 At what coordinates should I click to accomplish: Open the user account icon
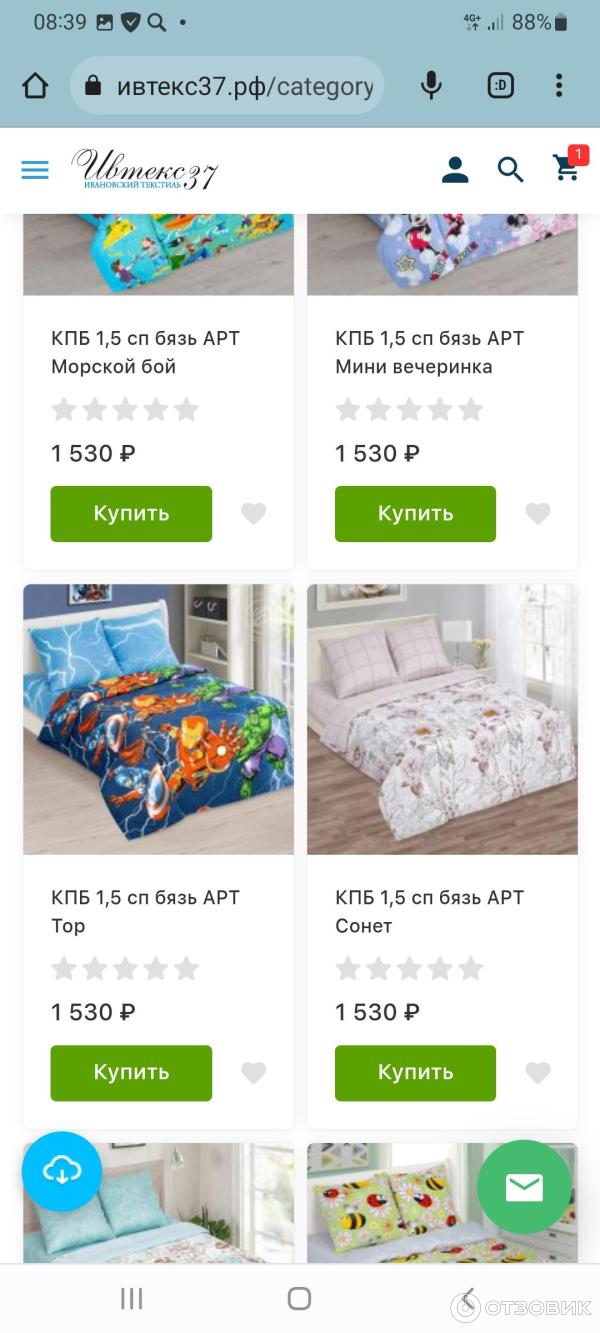(455, 170)
